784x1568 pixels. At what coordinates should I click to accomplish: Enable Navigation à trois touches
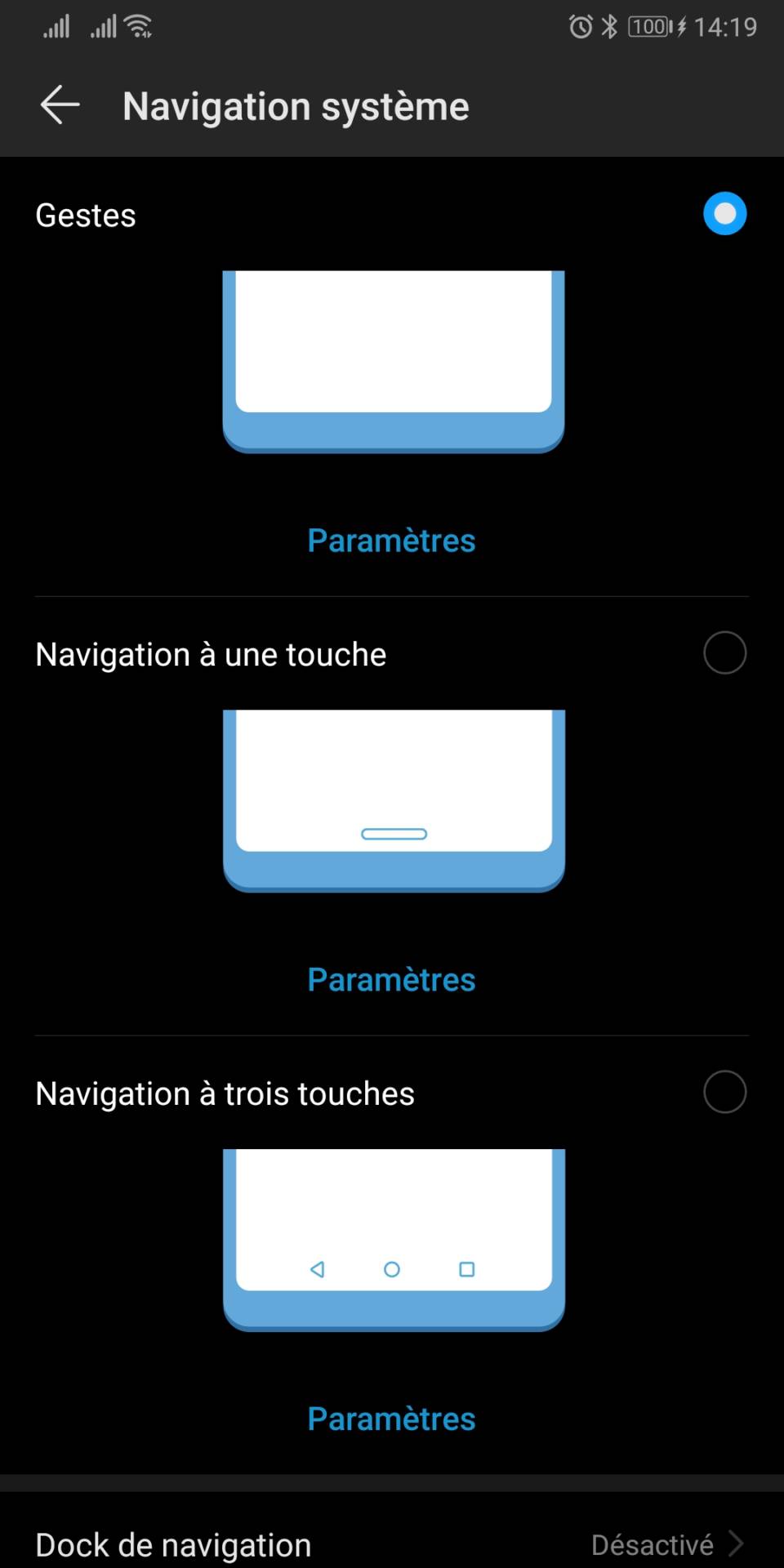[x=724, y=1093]
